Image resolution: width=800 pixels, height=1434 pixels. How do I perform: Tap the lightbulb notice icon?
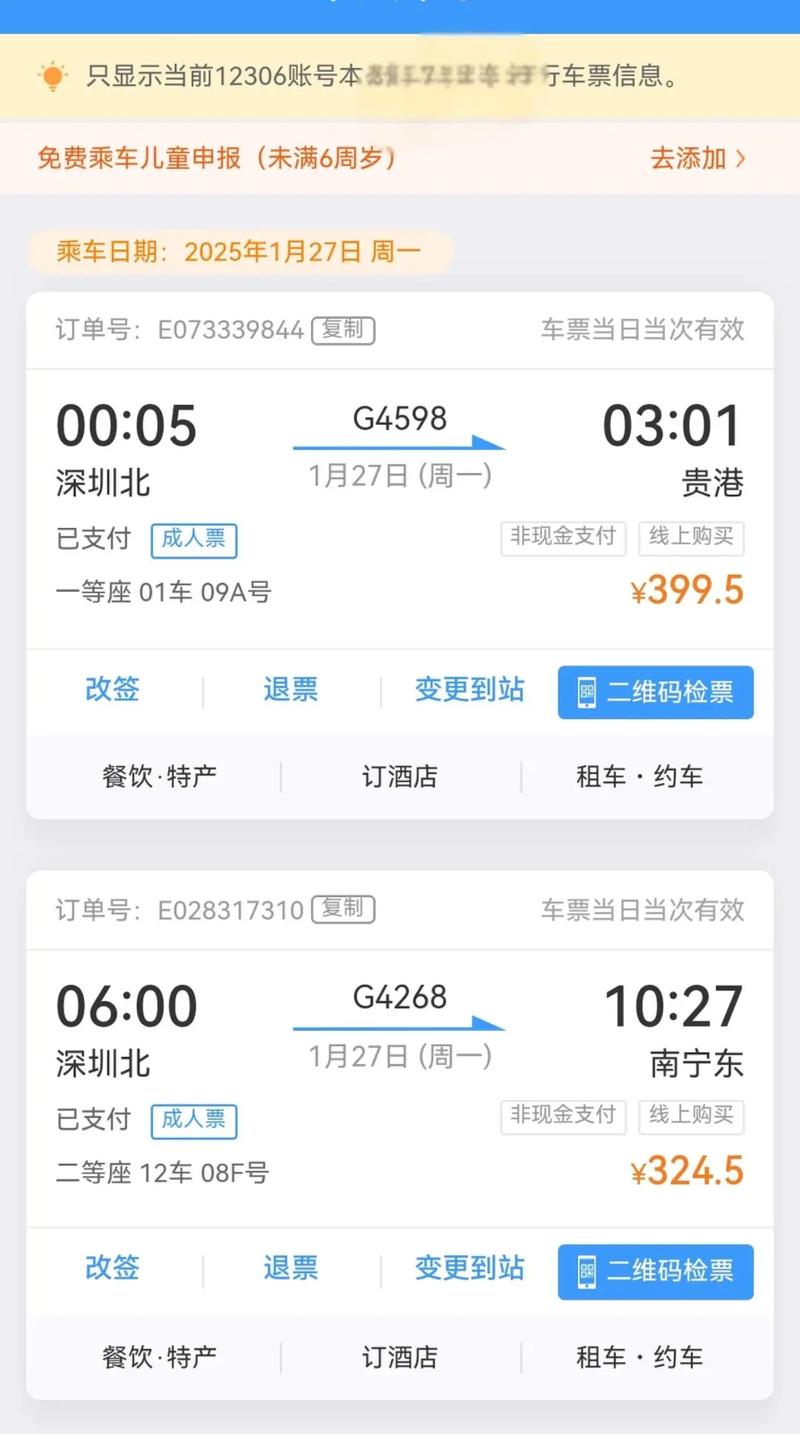(46, 75)
